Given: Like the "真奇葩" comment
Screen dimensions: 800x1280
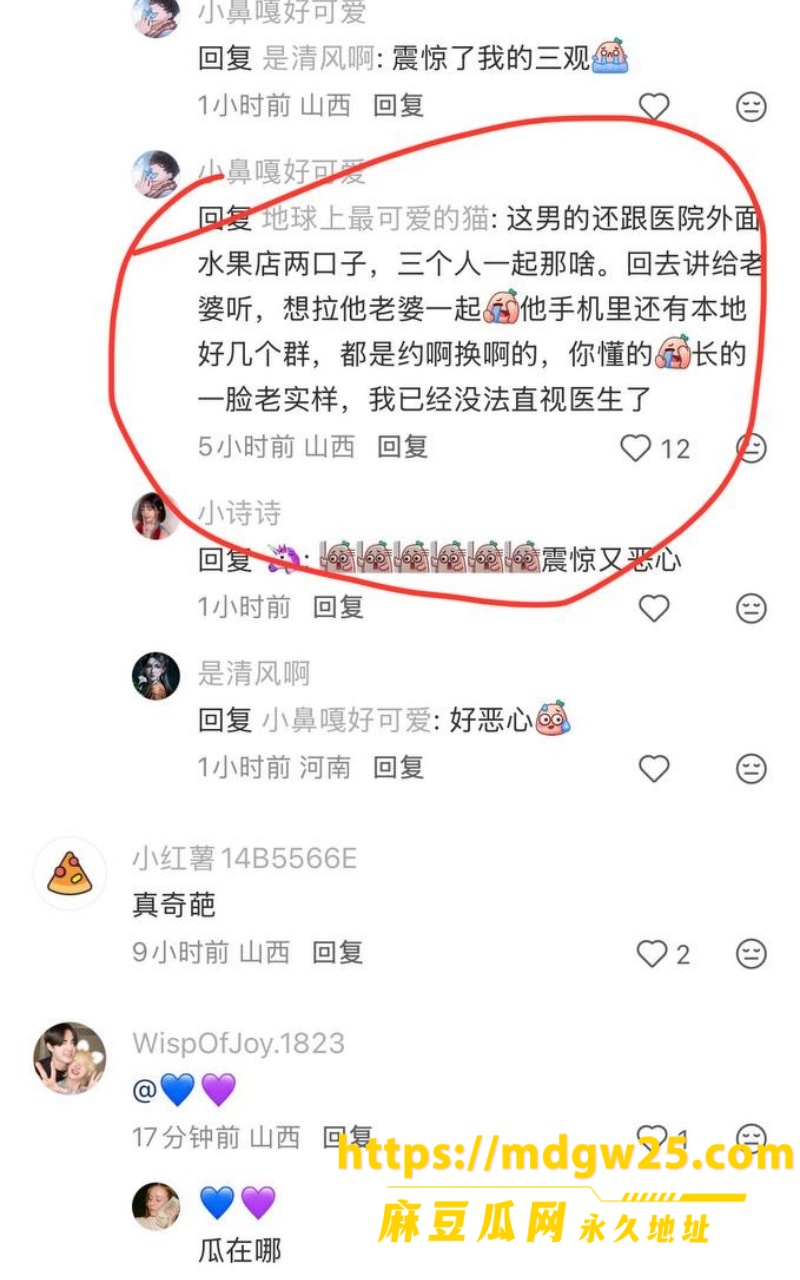Looking at the screenshot, I should 652,954.
